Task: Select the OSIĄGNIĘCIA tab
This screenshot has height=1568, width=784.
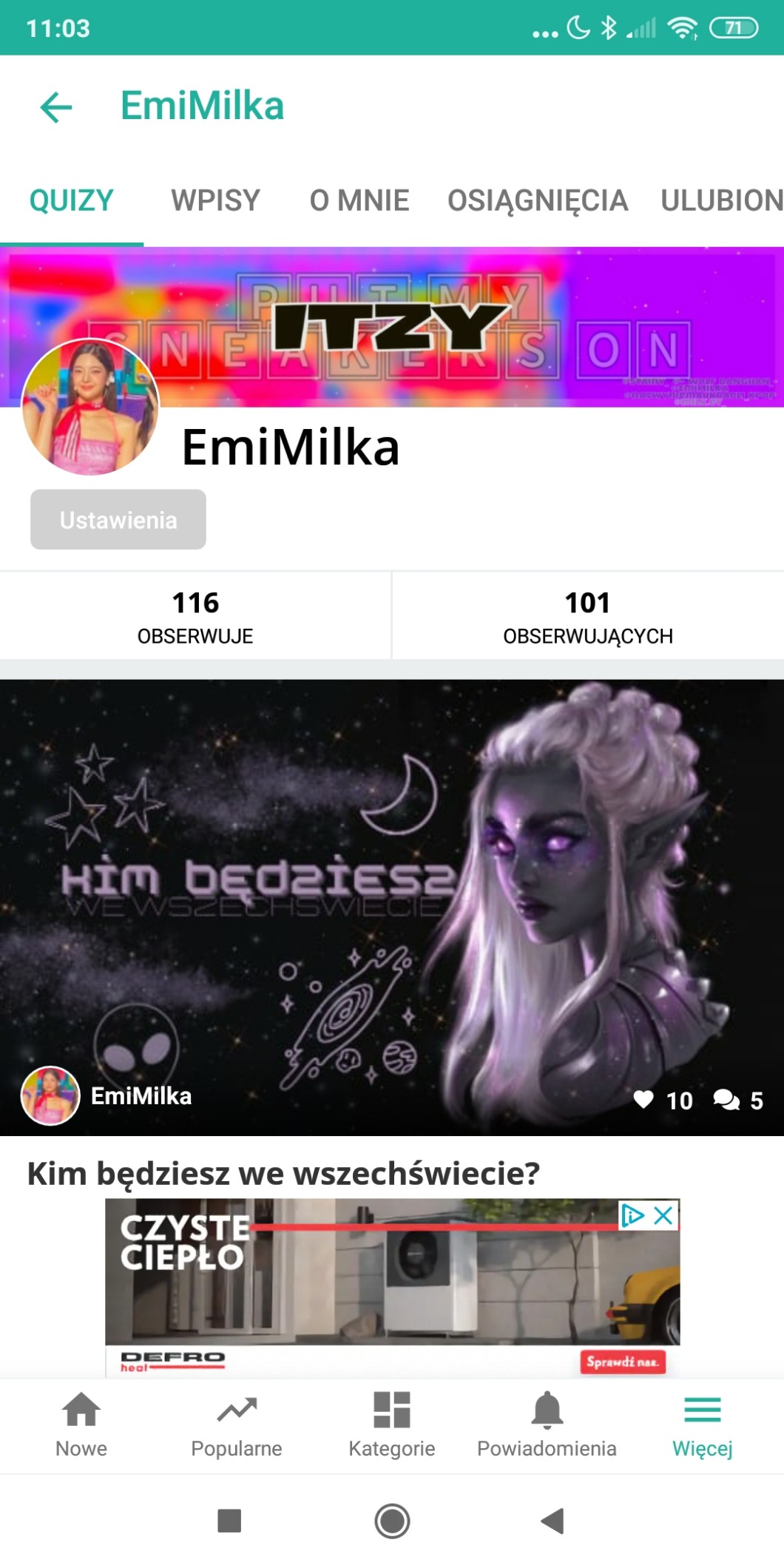Action: coord(538,200)
